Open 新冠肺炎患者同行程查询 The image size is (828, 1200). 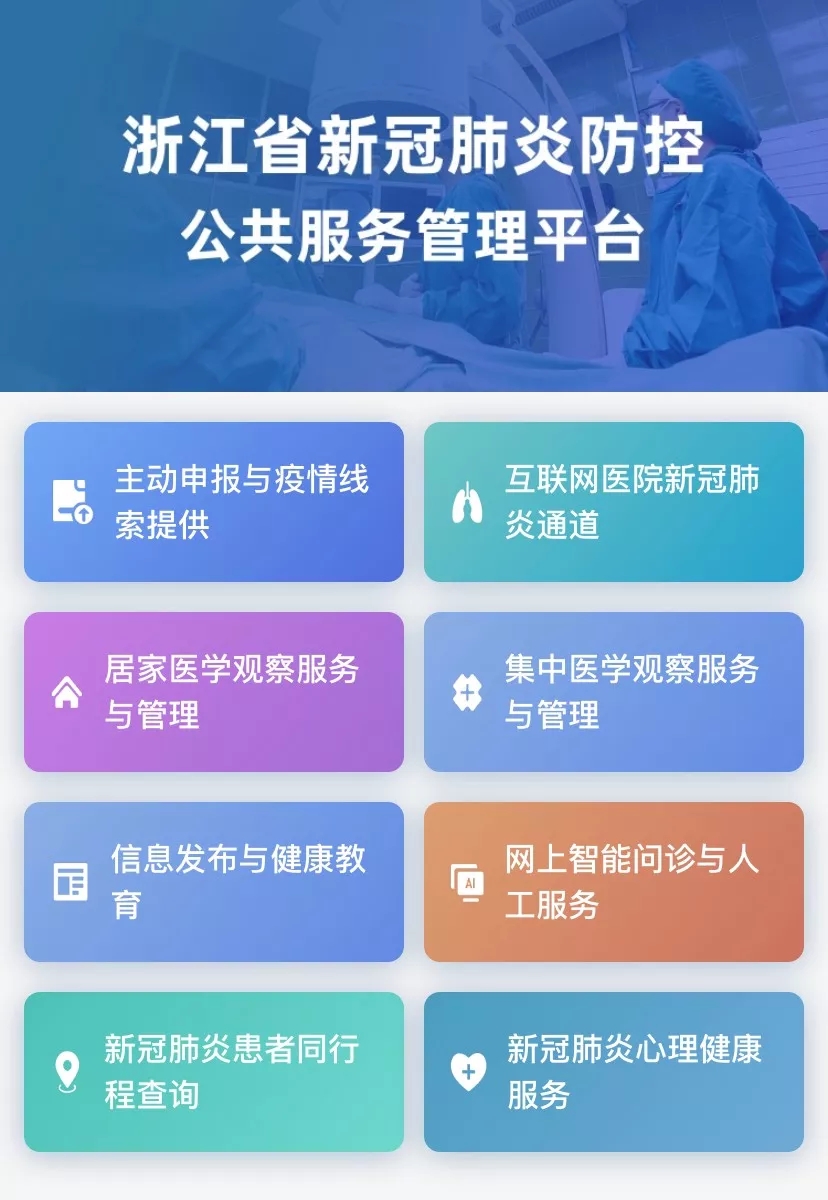(214, 1072)
